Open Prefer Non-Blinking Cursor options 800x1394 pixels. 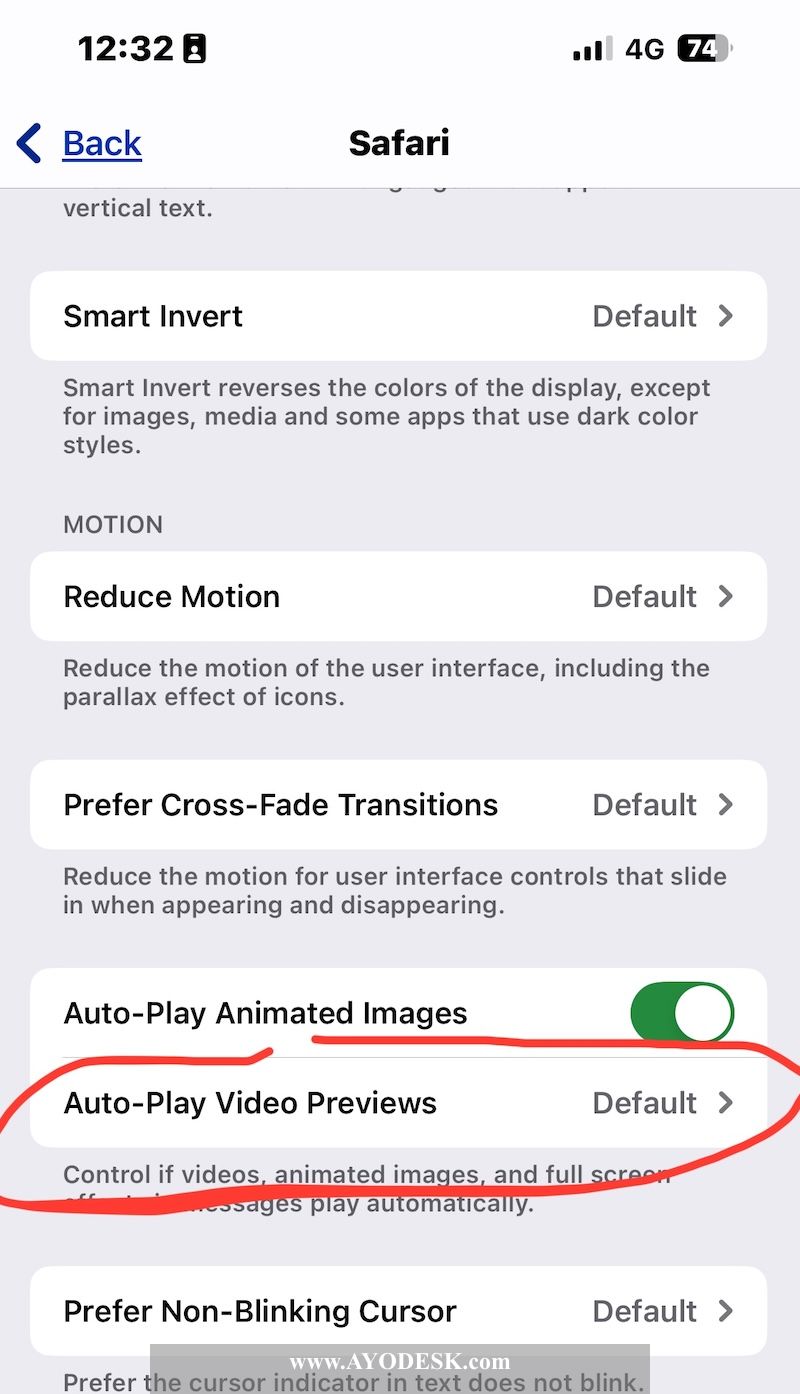click(x=400, y=1311)
